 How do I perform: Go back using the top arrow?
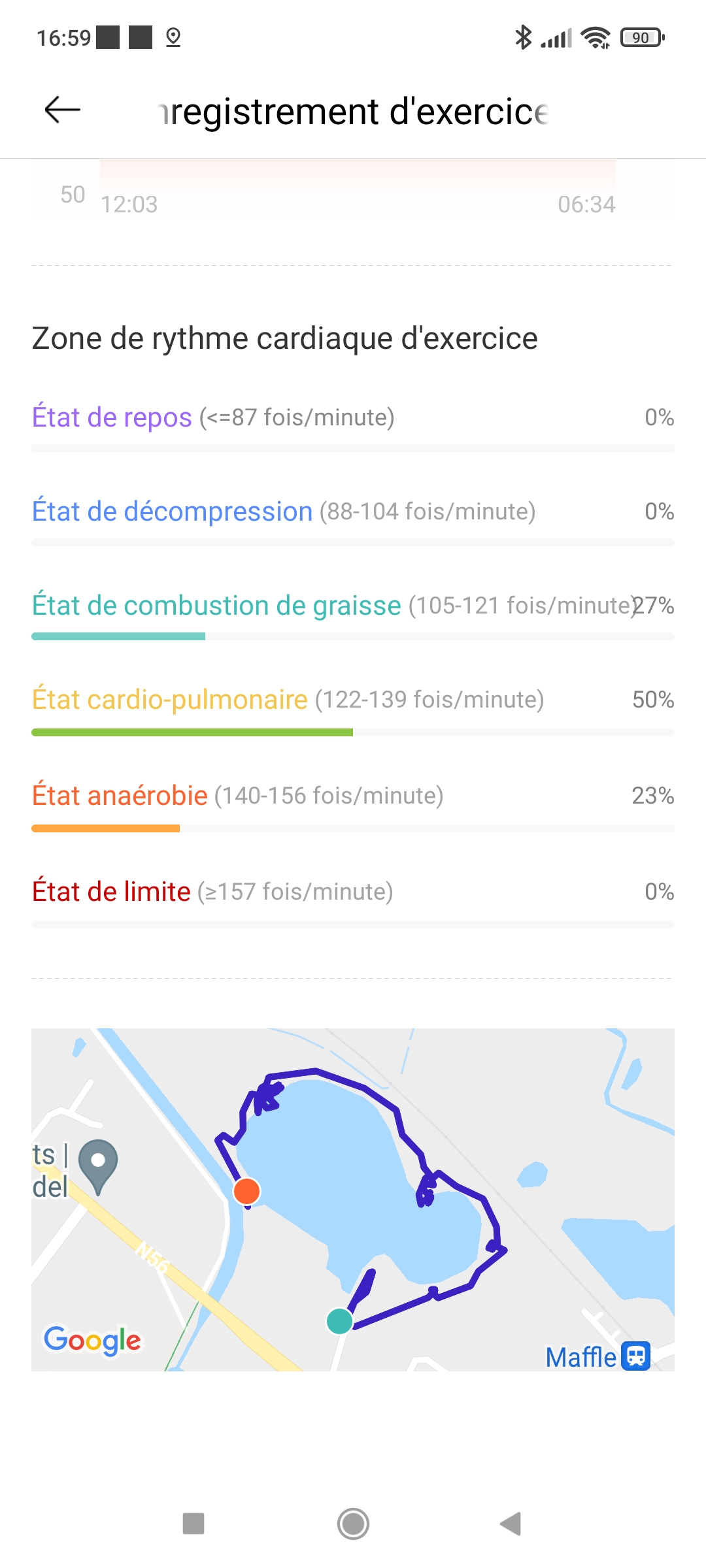pos(62,110)
